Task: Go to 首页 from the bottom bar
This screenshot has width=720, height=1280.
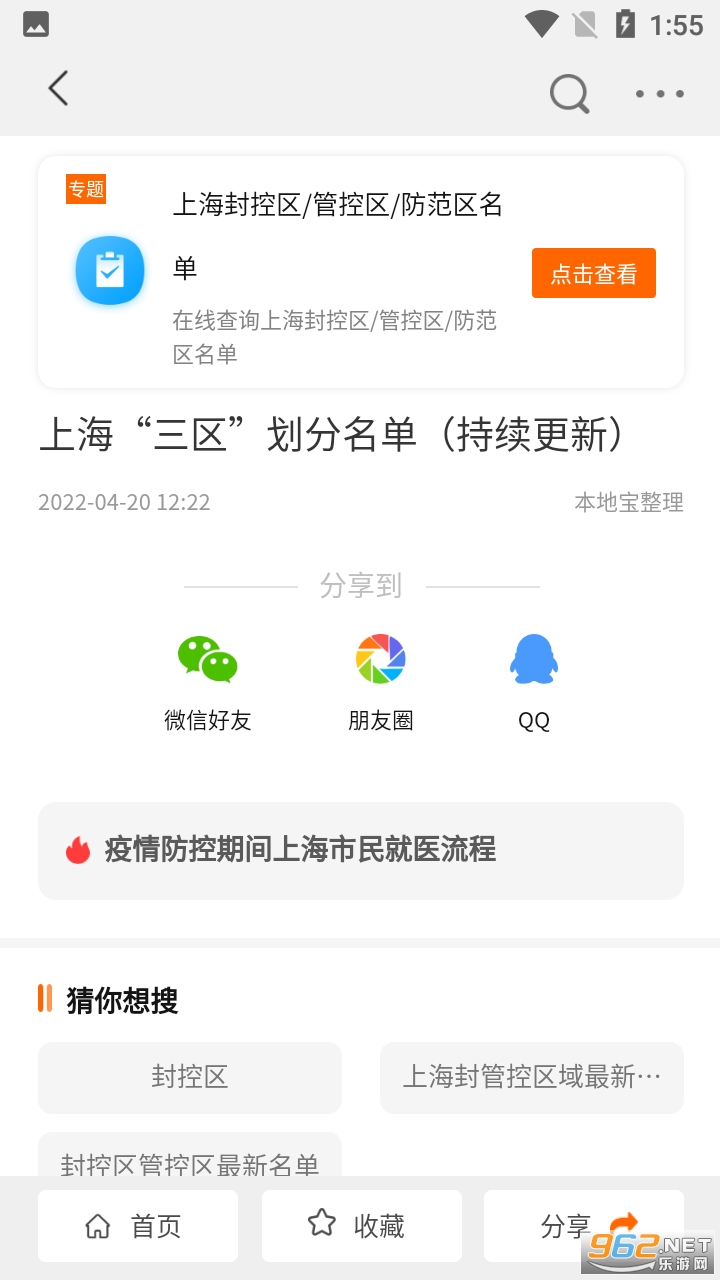Action: pyautogui.click(x=138, y=1226)
